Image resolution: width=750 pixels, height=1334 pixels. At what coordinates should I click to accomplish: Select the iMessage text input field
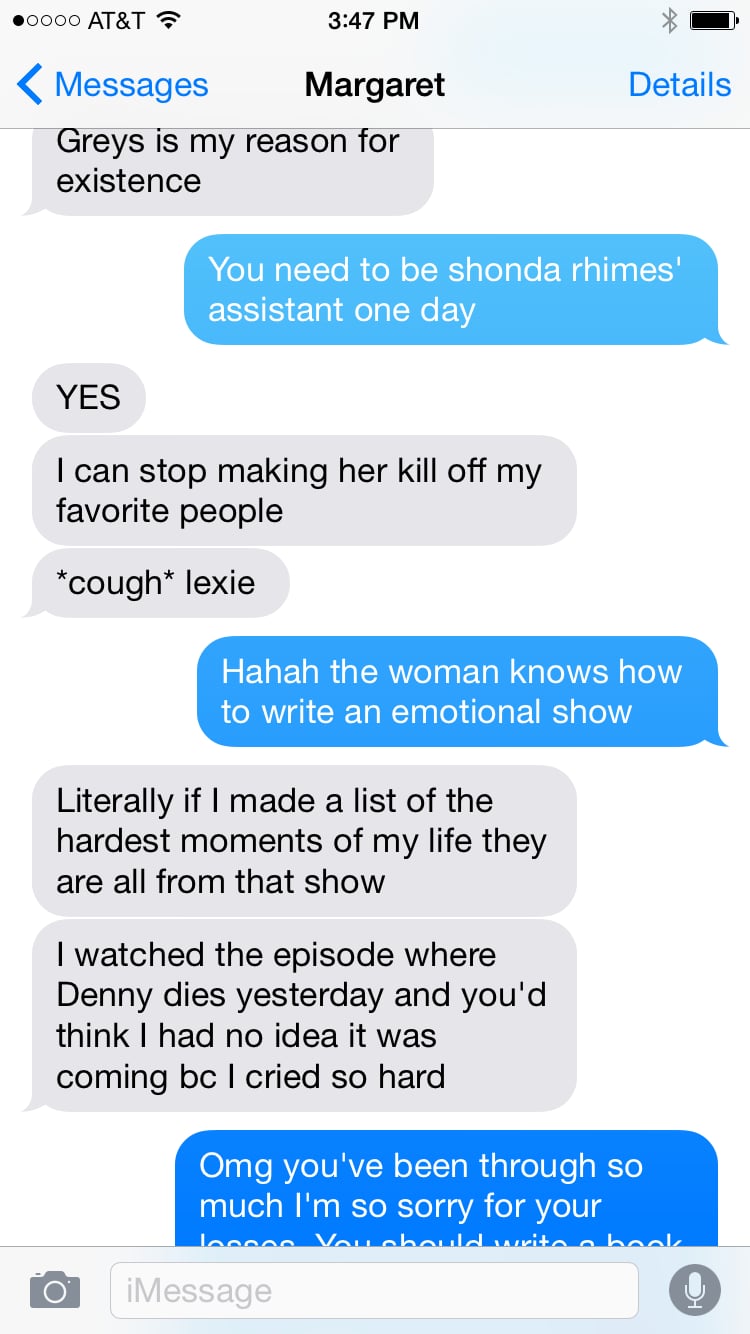374,1290
